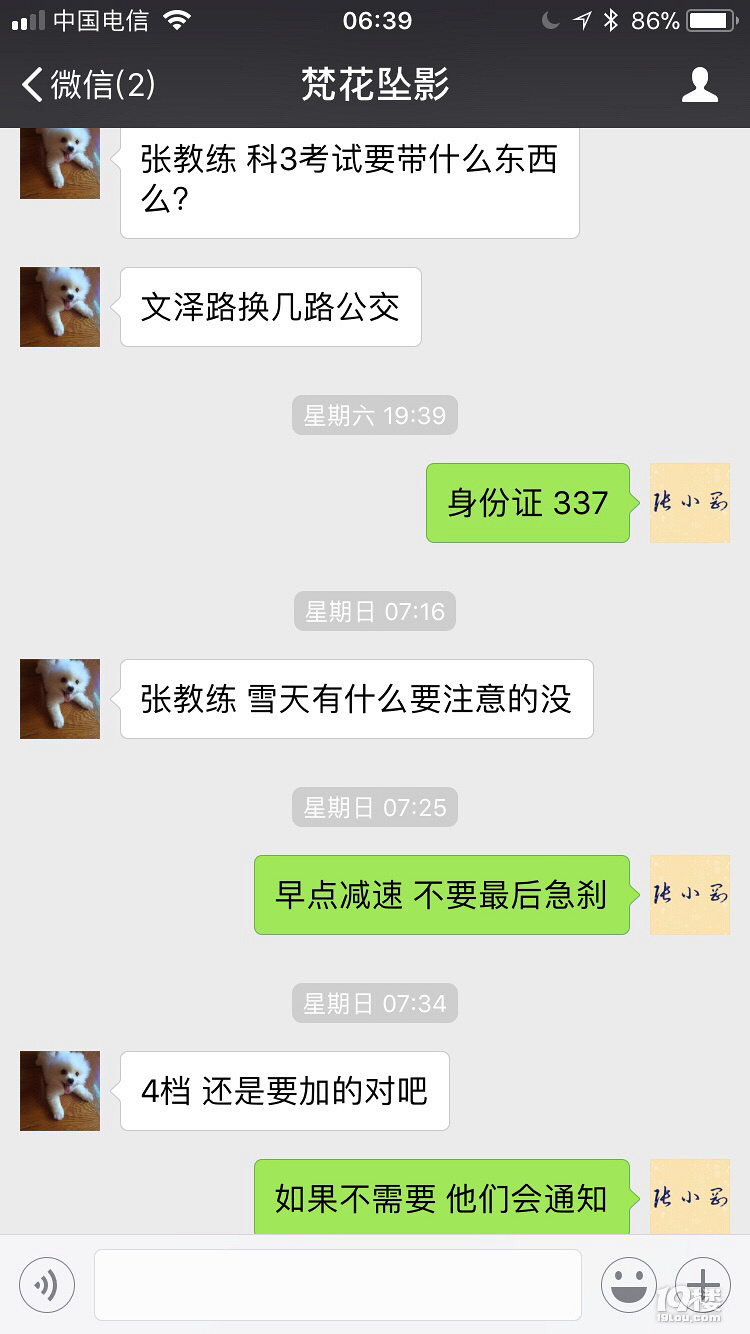Tap the dog avatar beside 文泽路换几路公交
This screenshot has width=750, height=1334.
60,307
